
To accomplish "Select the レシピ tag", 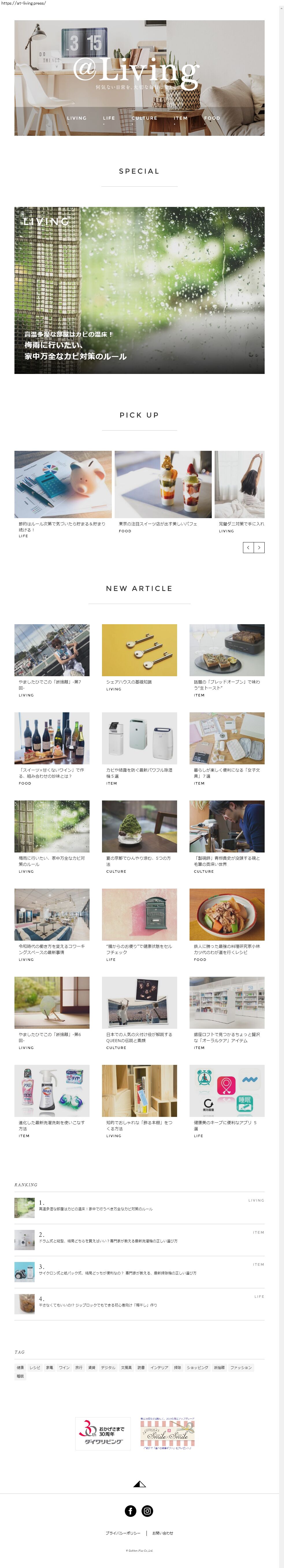I will 35,1367.
